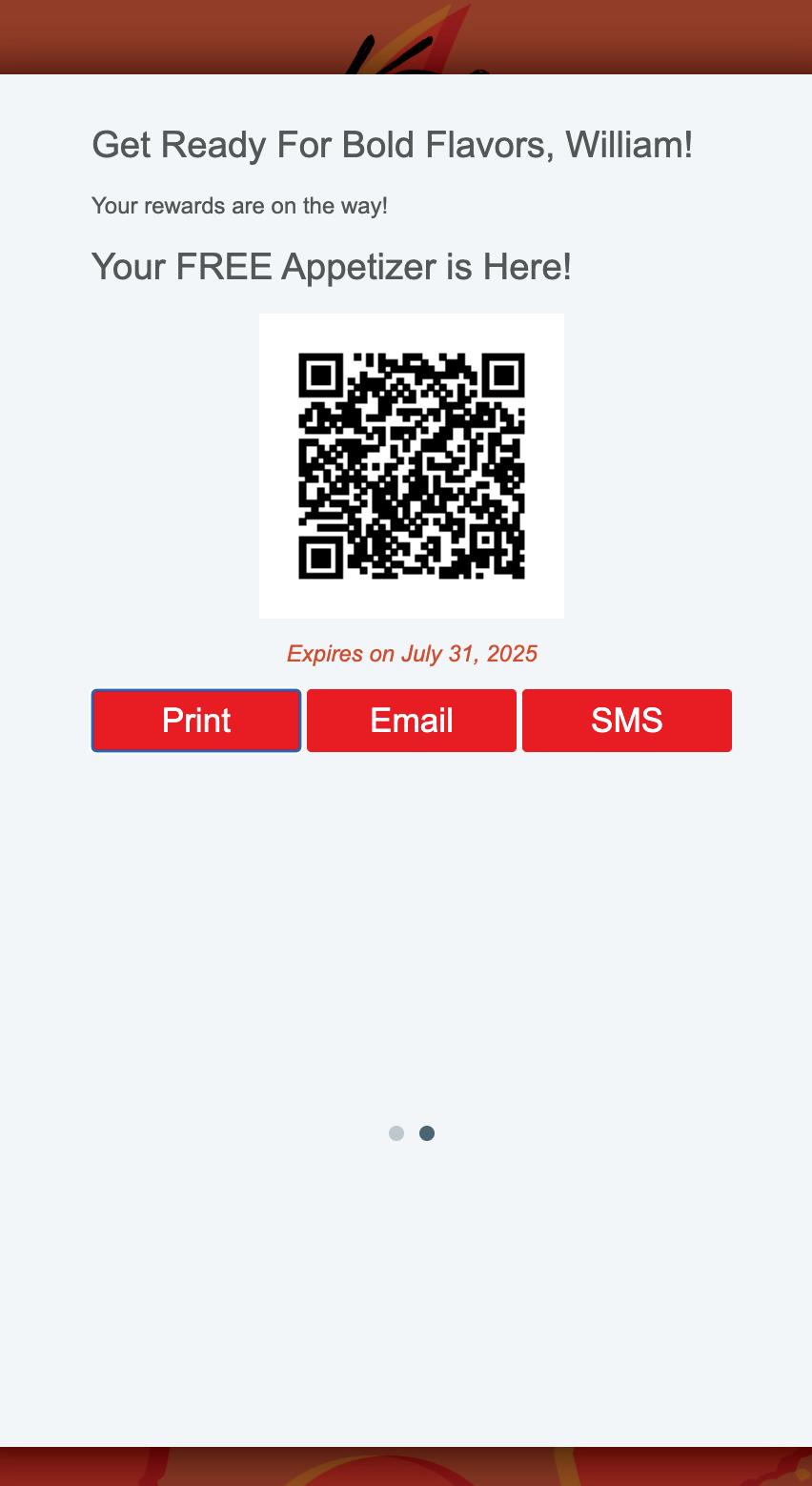Image resolution: width=812 pixels, height=1486 pixels.
Task: Send the coupon by Email
Action: point(412,721)
